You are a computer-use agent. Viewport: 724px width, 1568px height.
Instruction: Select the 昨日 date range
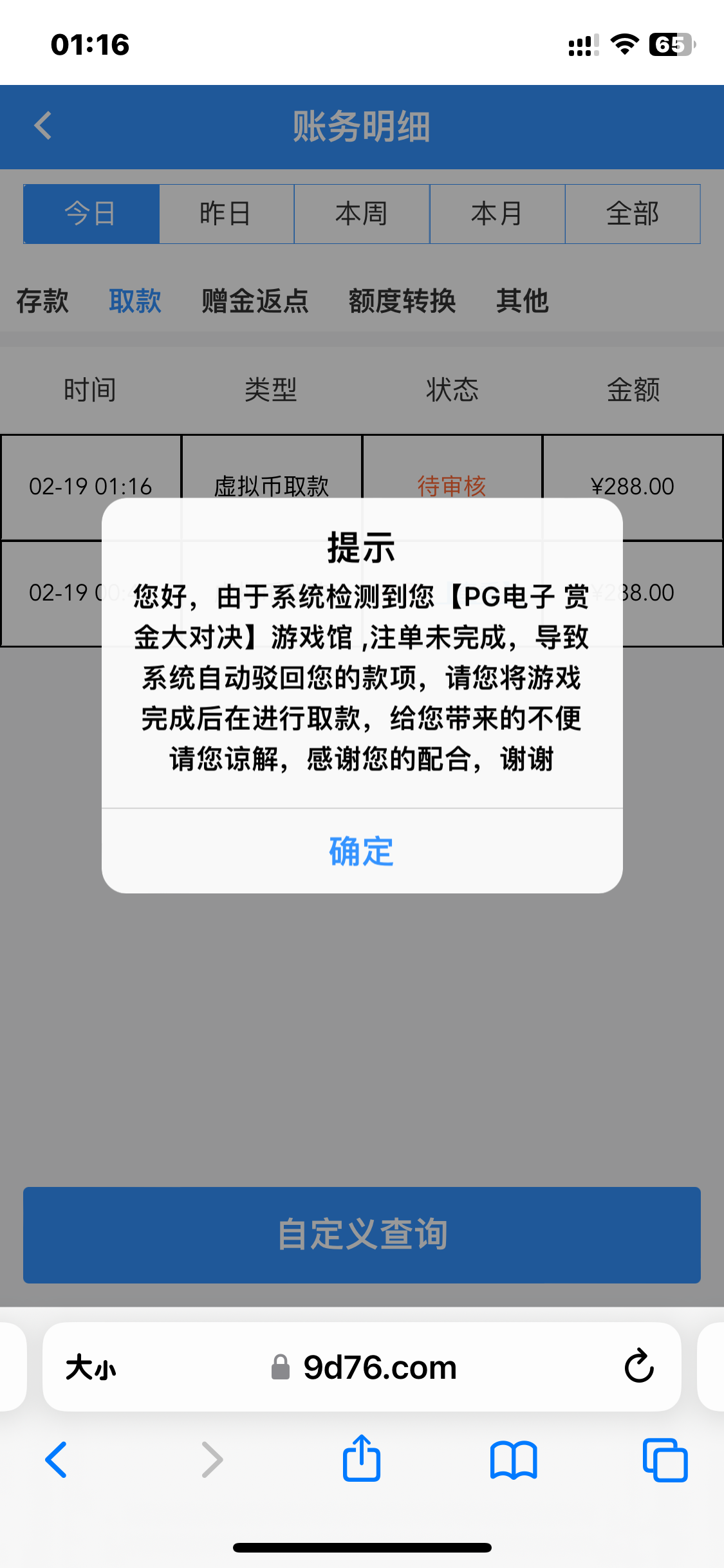226,214
